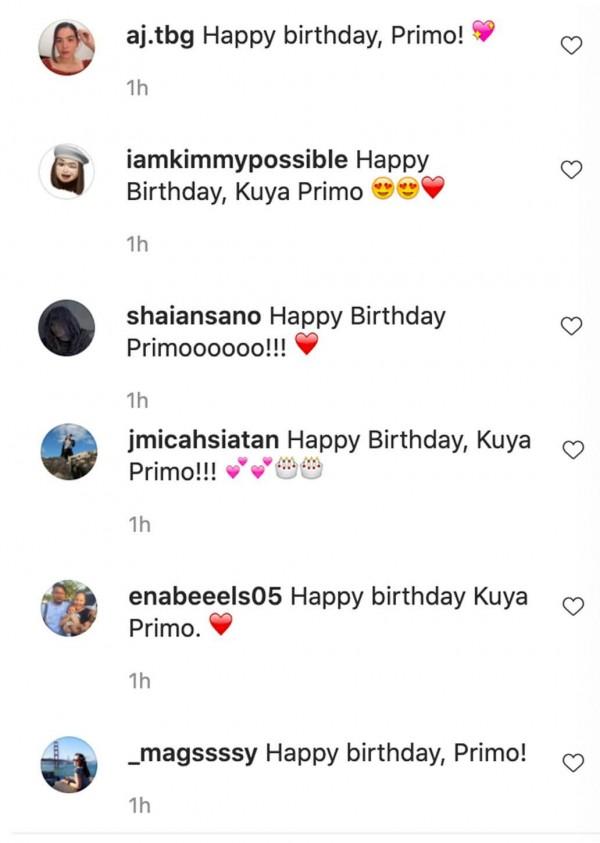The height and width of the screenshot is (843, 600).
Task: Visit the iamkimmypossible username link
Action: click(238, 160)
